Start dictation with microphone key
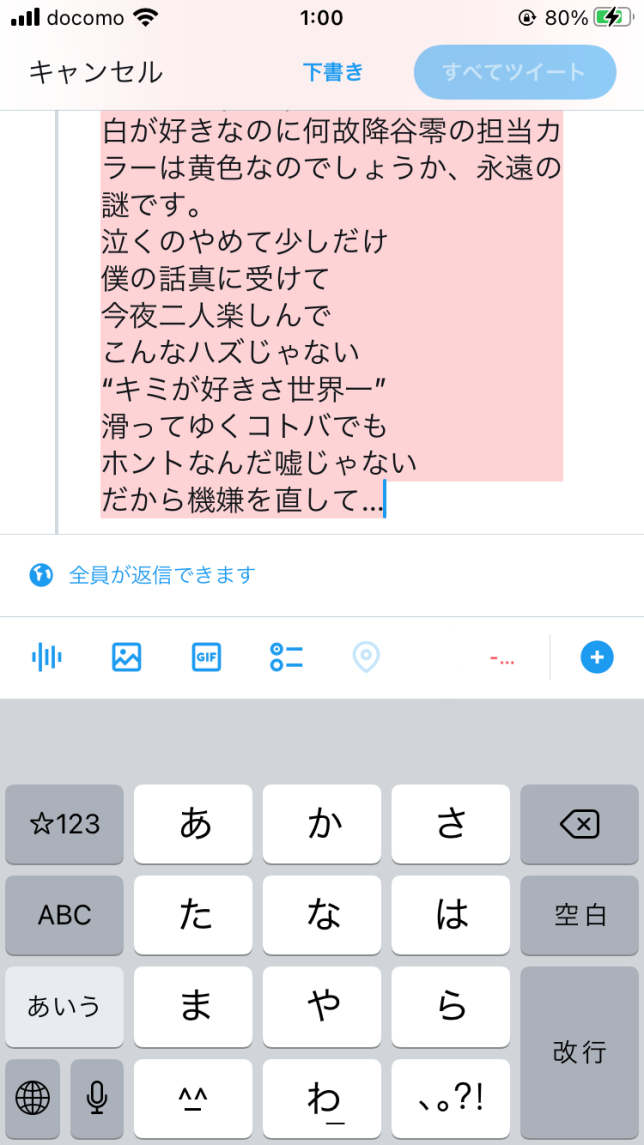Screen dimensions: 644x1145 (97, 1099)
